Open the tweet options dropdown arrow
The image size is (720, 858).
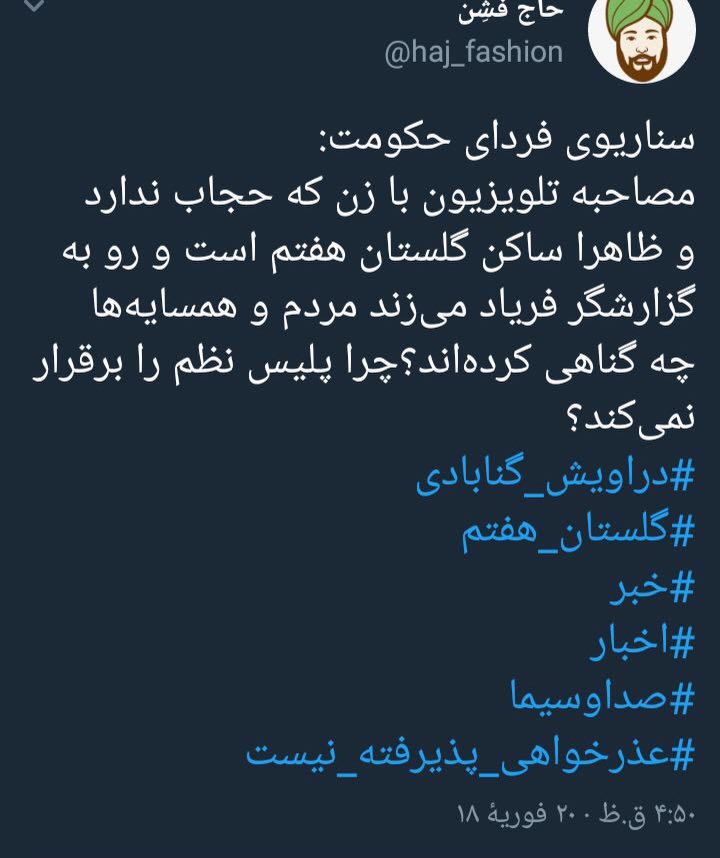[x=34, y=6]
